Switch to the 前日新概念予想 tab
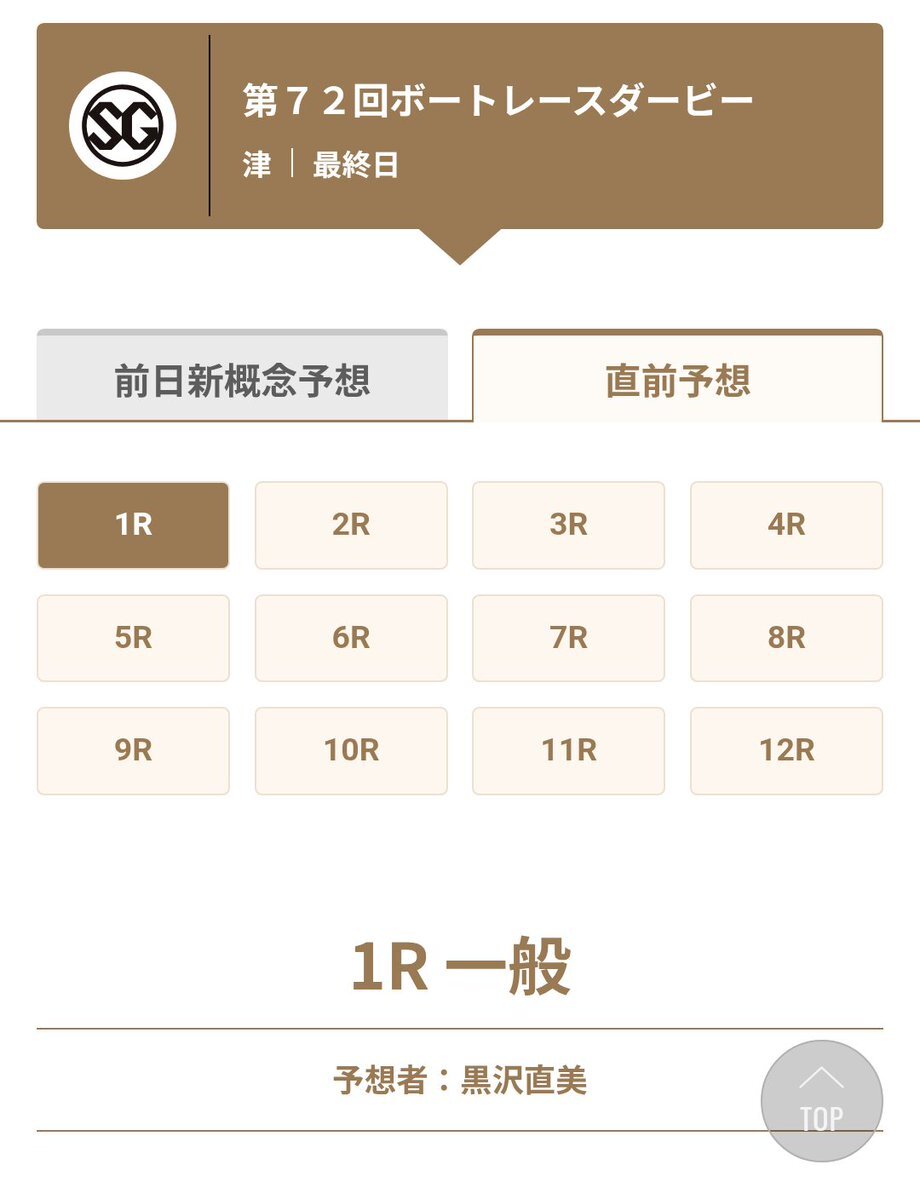 pyautogui.click(x=242, y=375)
